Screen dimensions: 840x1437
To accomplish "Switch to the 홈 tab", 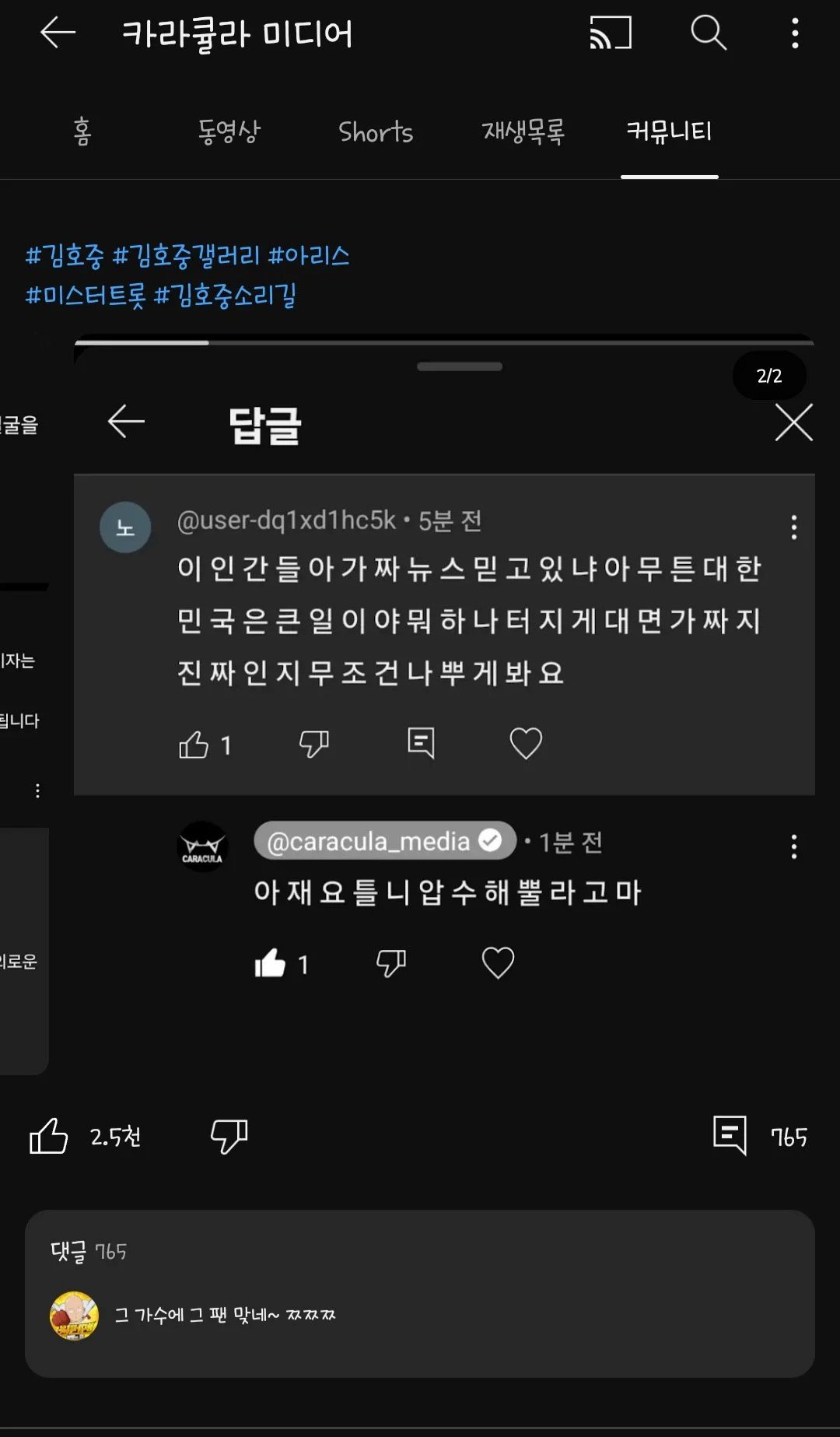I will click(x=82, y=131).
